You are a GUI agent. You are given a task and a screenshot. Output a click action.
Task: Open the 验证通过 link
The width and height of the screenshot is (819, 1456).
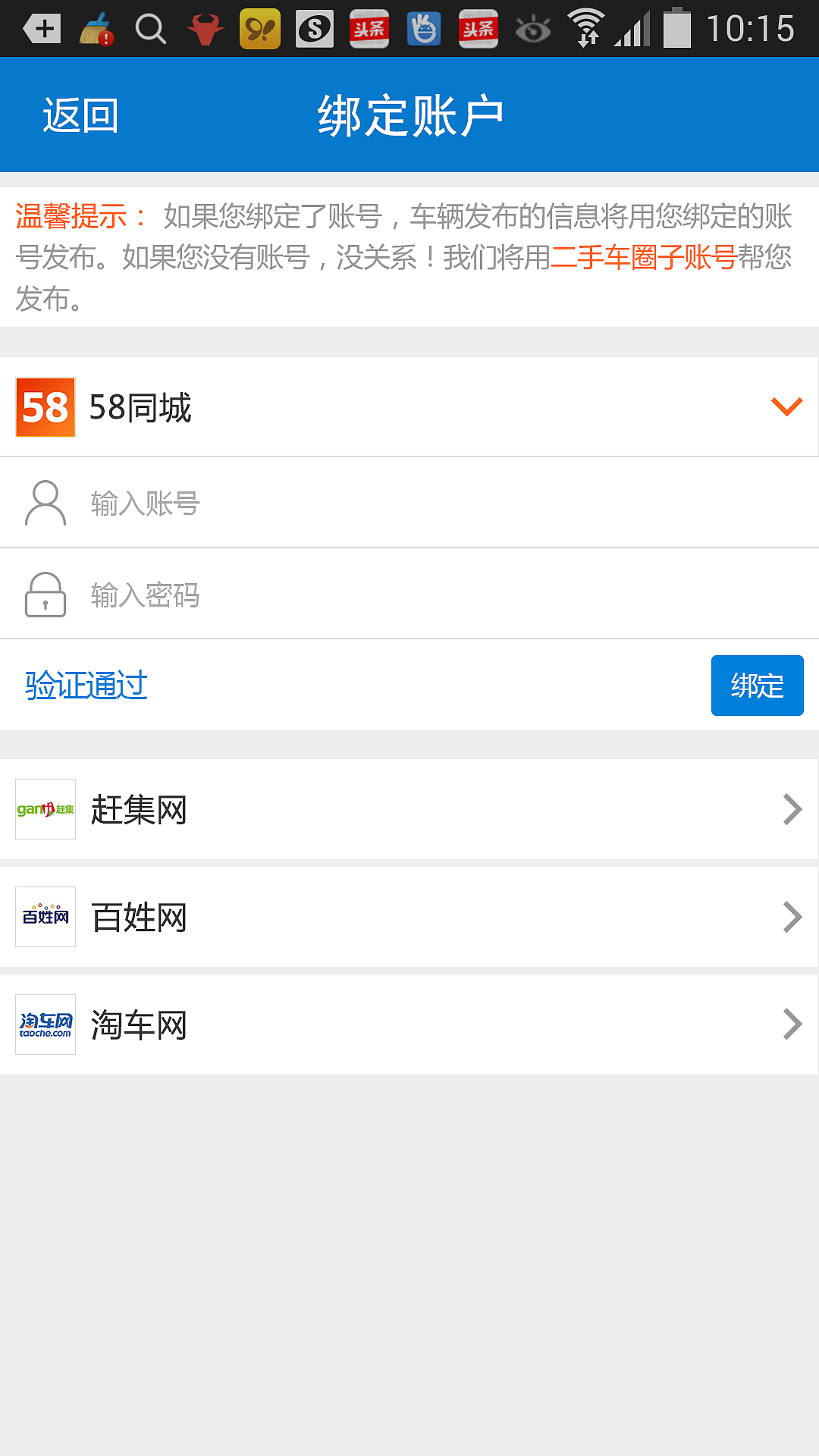pyautogui.click(x=86, y=686)
